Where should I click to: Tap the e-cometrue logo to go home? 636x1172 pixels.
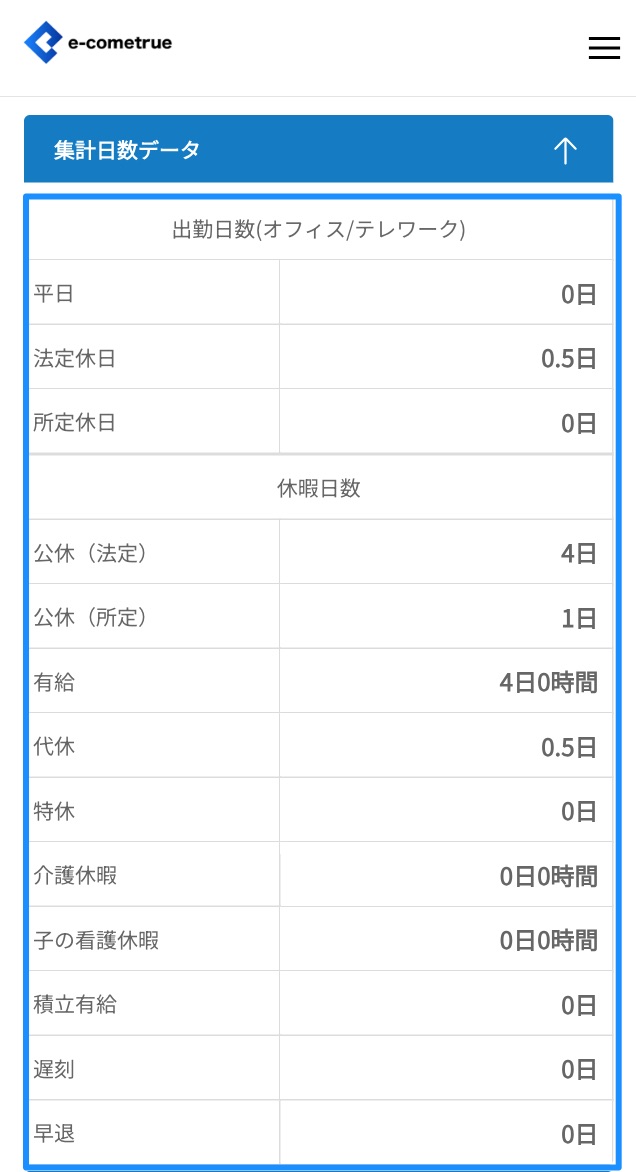(x=98, y=43)
